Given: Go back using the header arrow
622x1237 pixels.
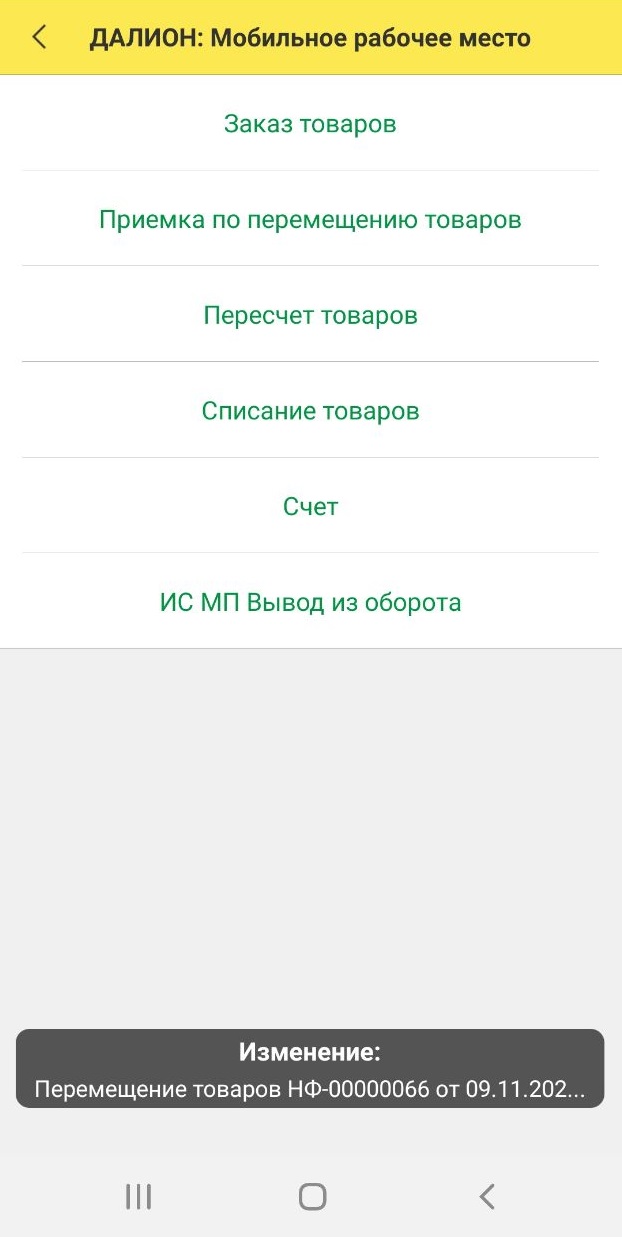Looking at the screenshot, I should [x=39, y=38].
